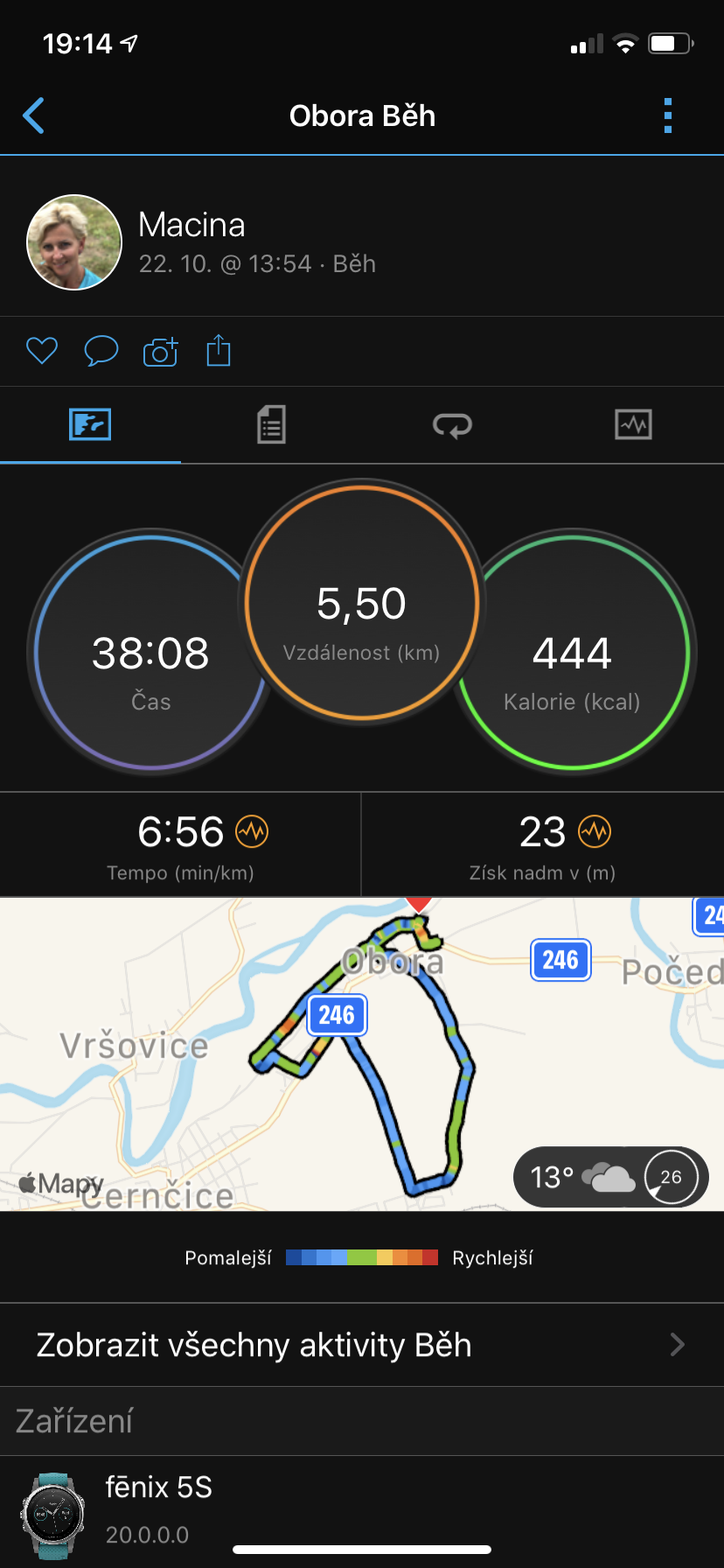
Task: Tap the info badge next to Tempo
Action: point(252,832)
